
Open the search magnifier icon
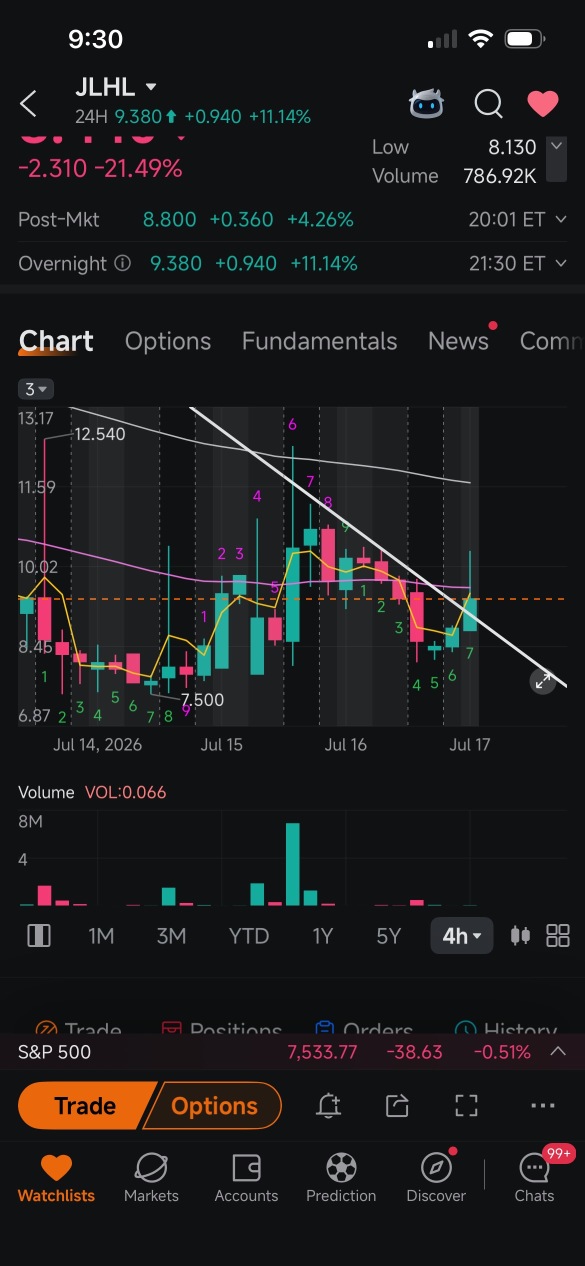tap(488, 103)
